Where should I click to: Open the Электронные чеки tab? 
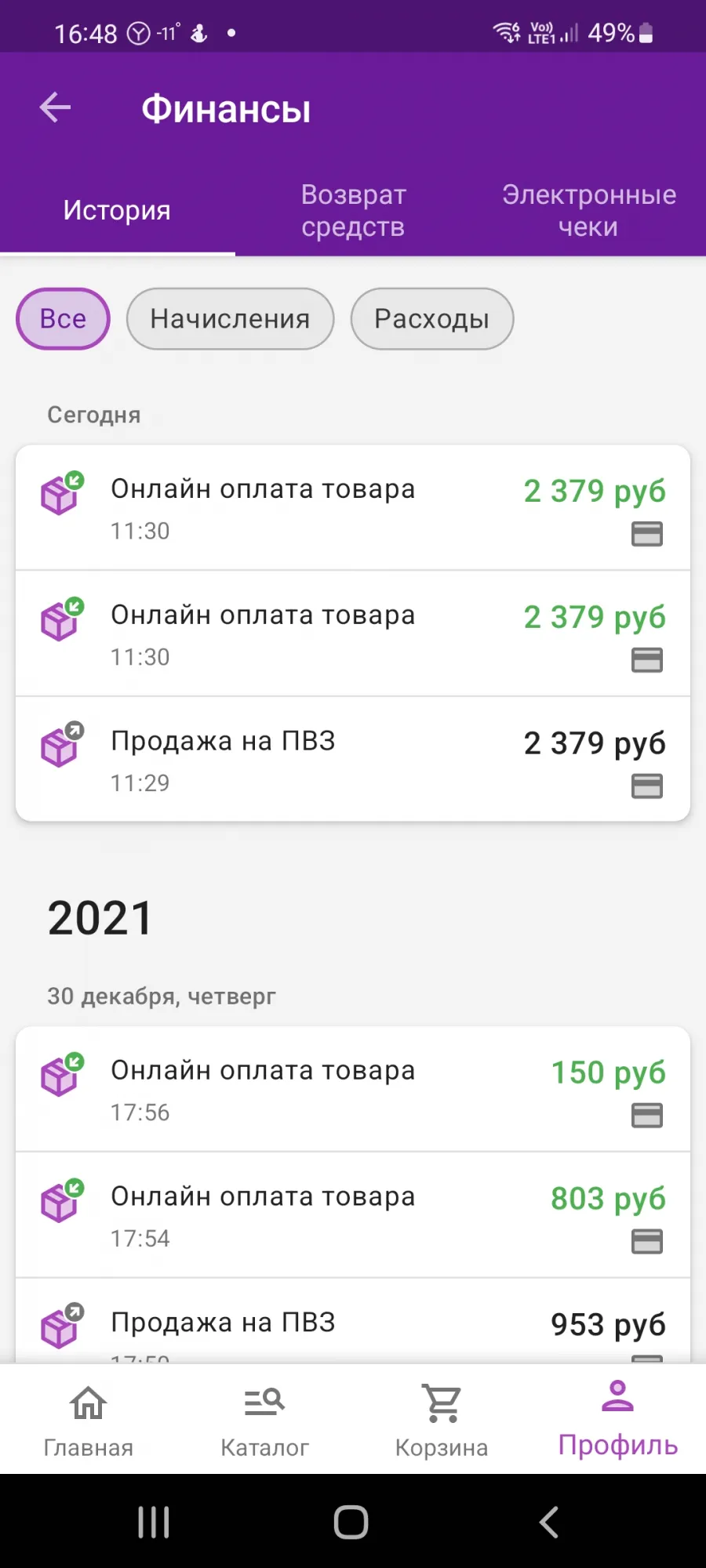tap(588, 210)
